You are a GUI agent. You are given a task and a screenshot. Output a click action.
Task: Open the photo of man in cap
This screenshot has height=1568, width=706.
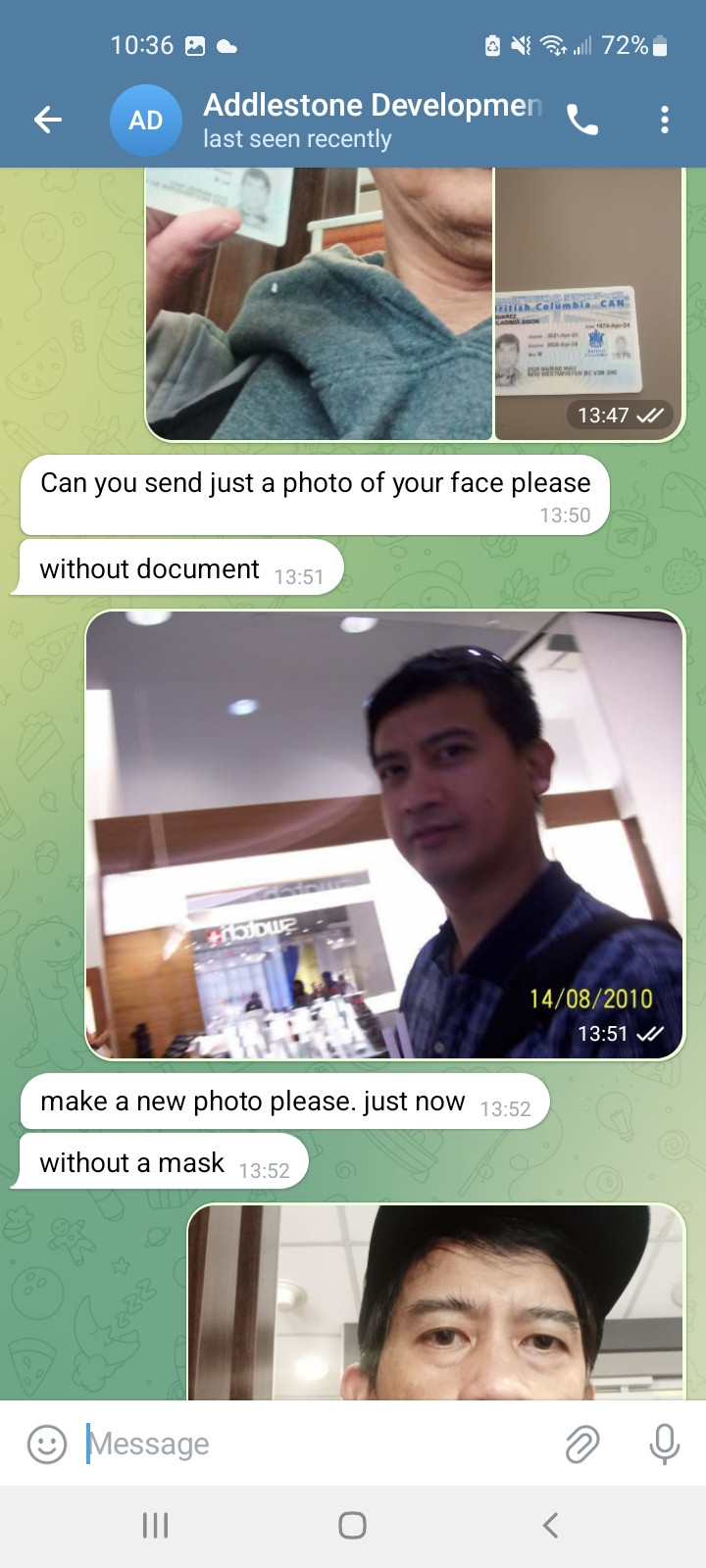(x=436, y=1301)
